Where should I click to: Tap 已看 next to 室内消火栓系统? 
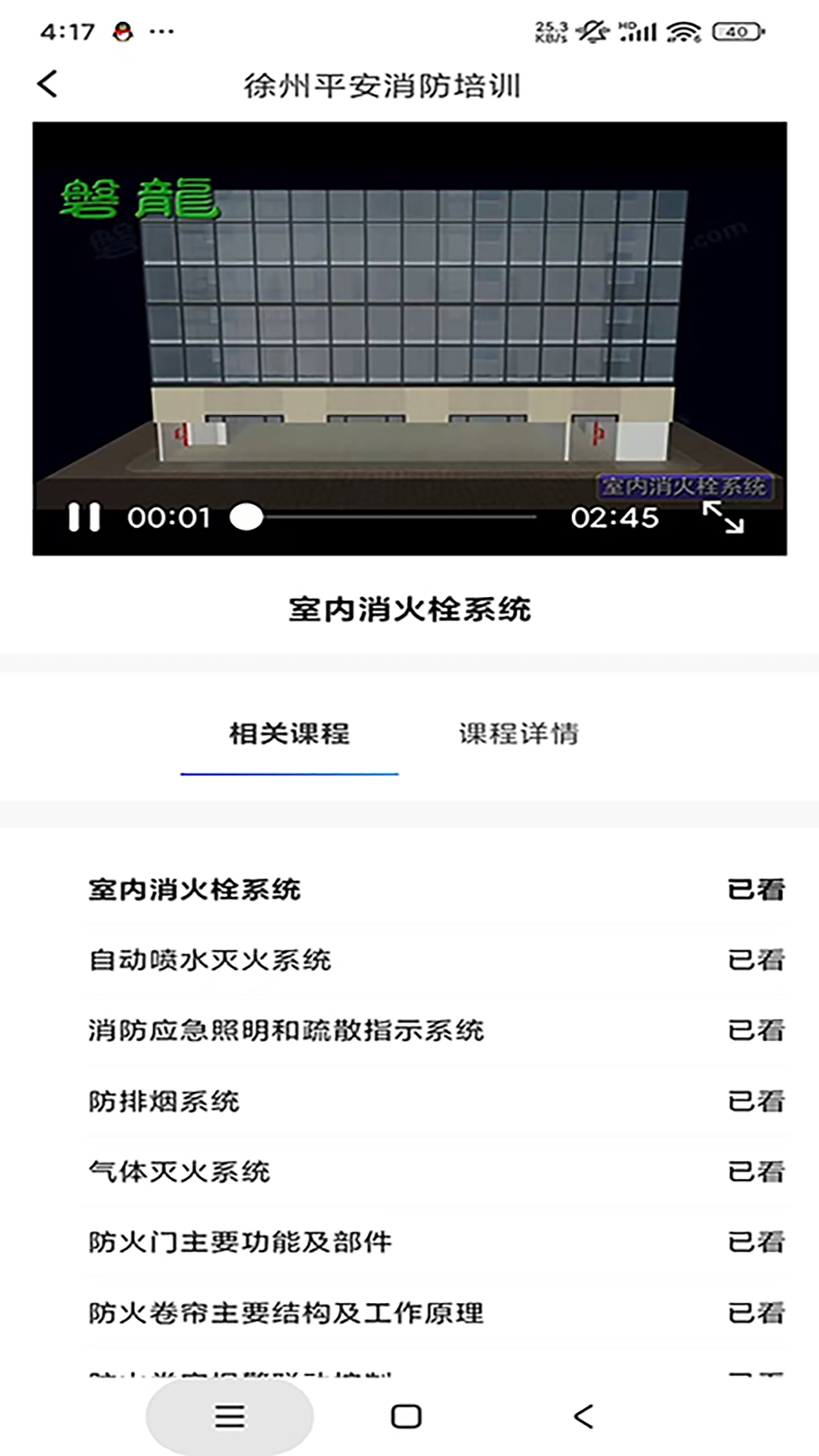(756, 890)
